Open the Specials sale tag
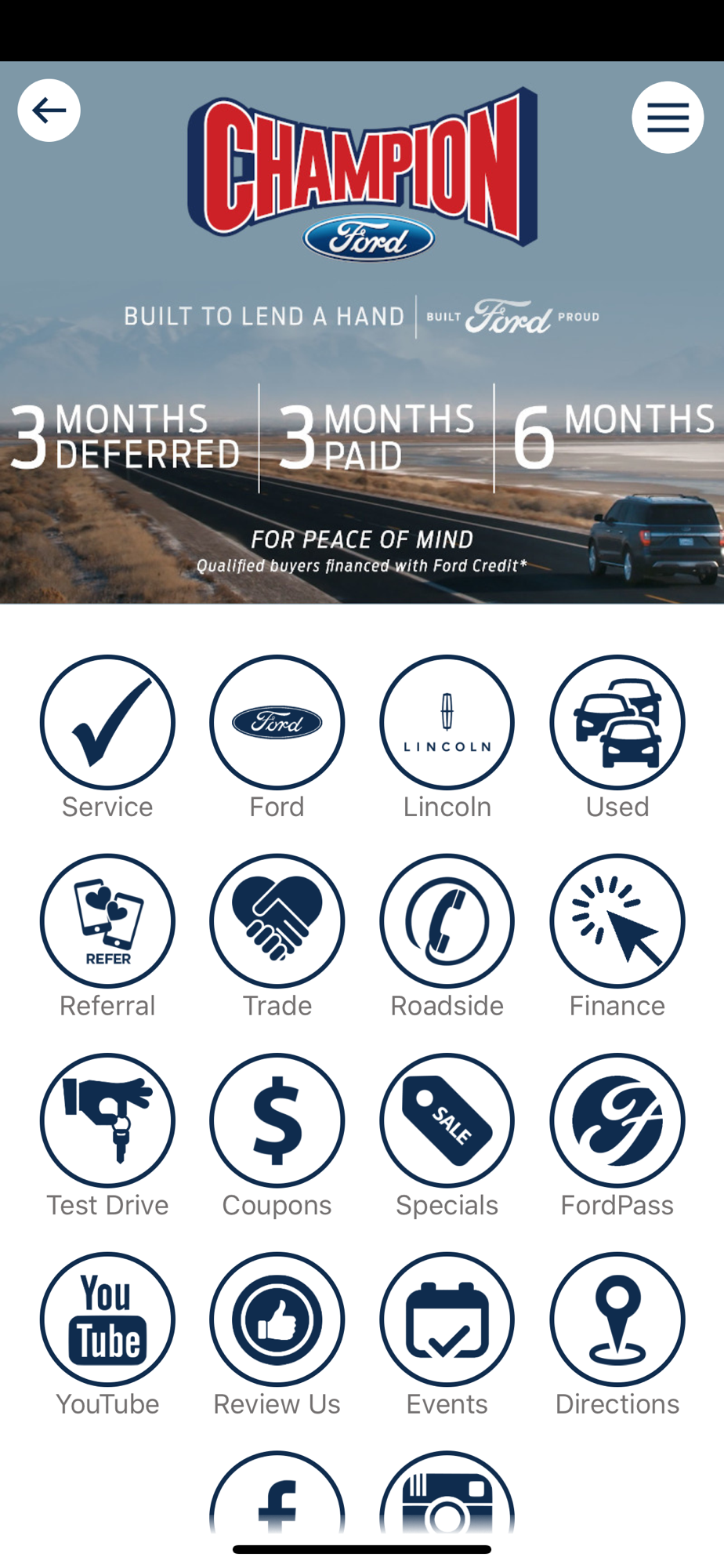The image size is (724, 1568). [x=447, y=1120]
